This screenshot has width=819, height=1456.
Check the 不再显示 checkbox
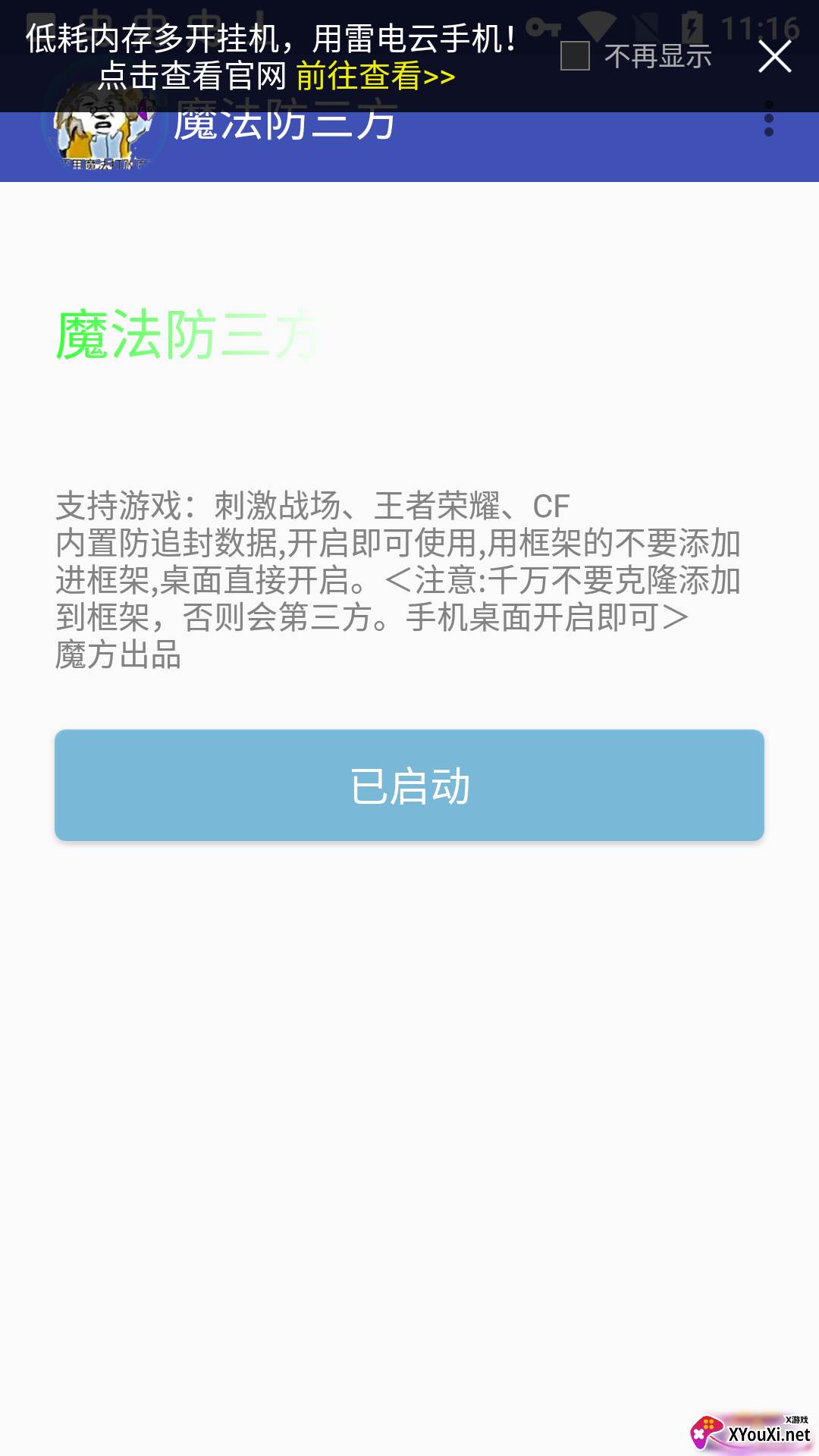coord(575,56)
